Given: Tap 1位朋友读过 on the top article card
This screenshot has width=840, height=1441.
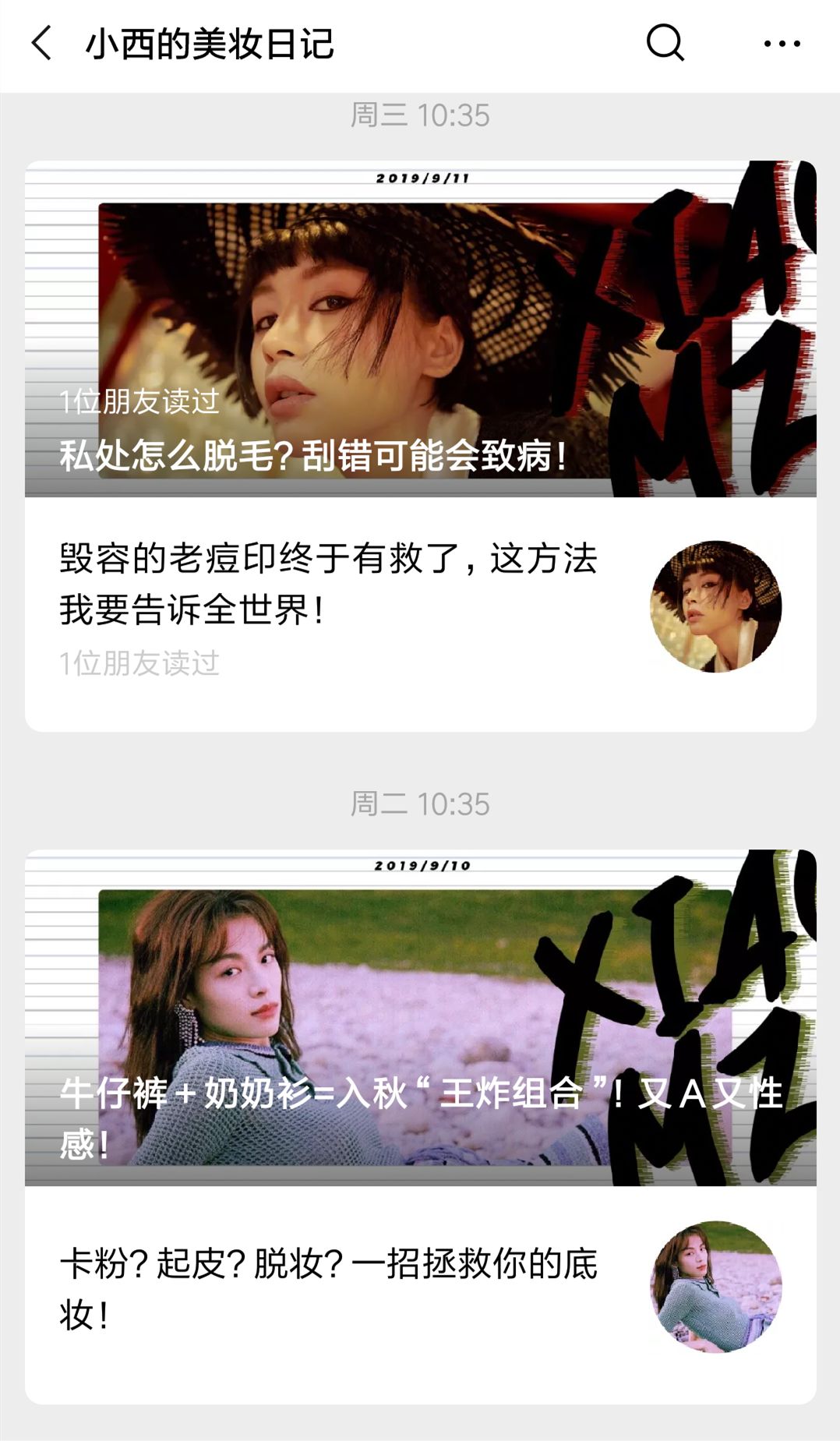Looking at the screenshot, I should [x=136, y=403].
